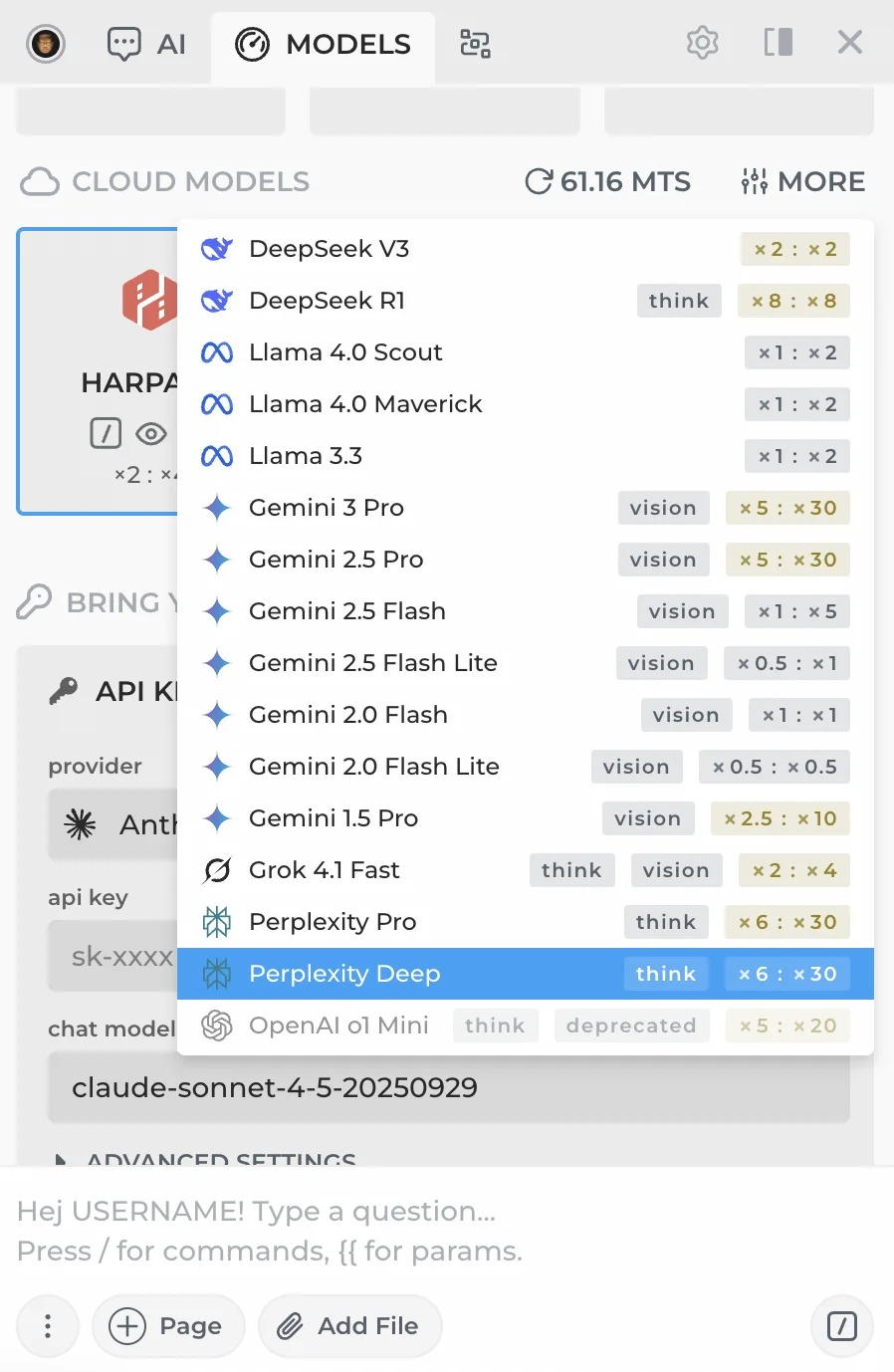Viewport: 894px width, 1372px height.
Task: Choose DeepSeek R1 from the list
Action: click(327, 301)
